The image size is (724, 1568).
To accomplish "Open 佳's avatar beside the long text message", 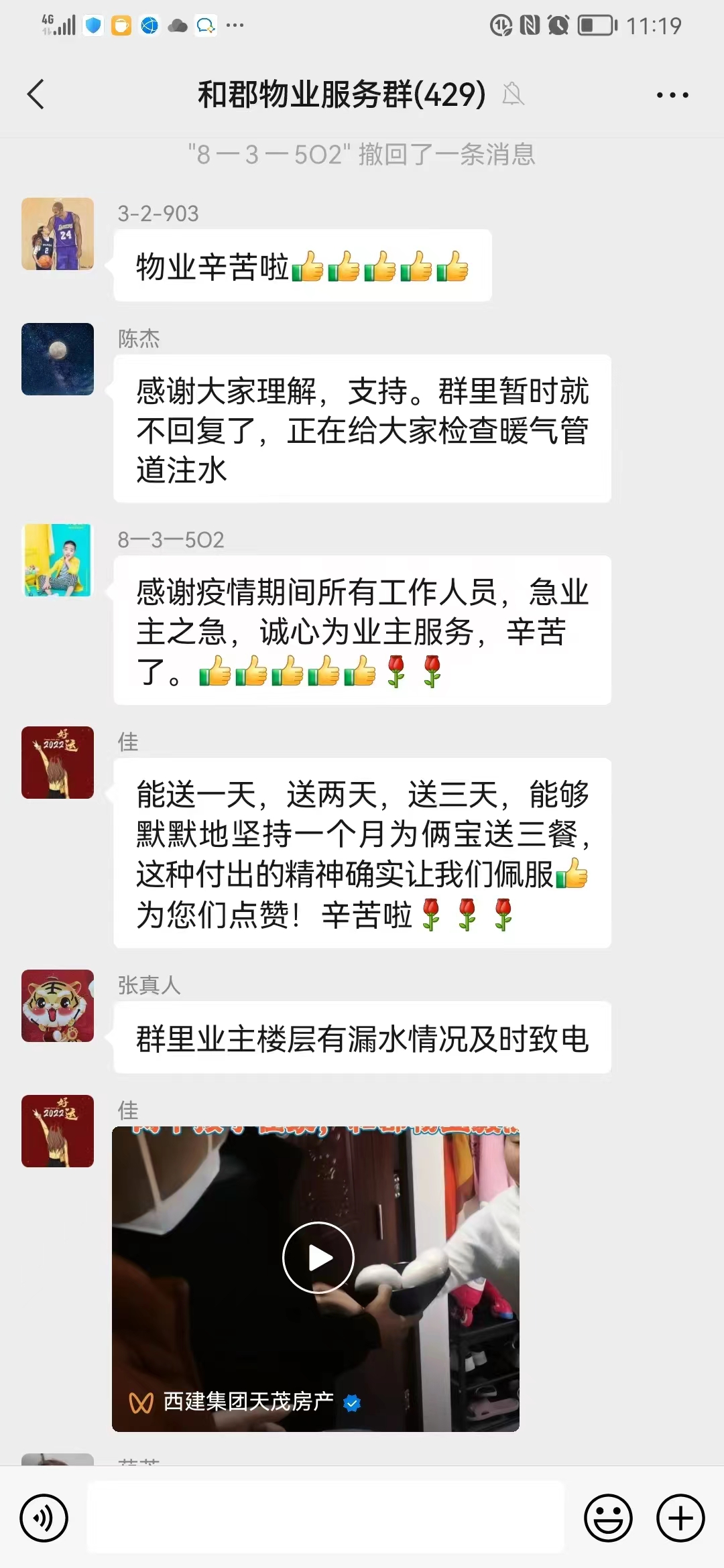I will click(58, 763).
